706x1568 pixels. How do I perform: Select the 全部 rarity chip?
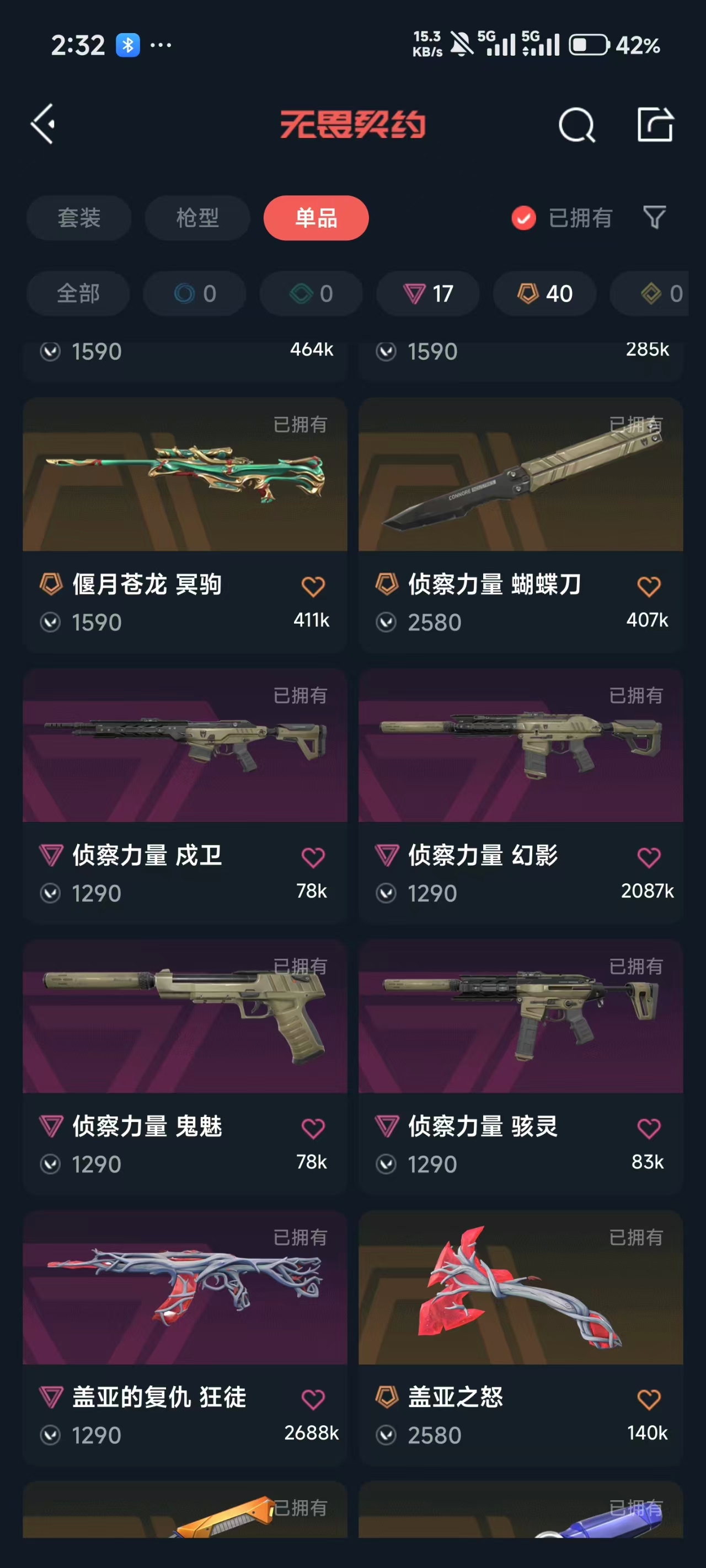pyautogui.click(x=78, y=293)
